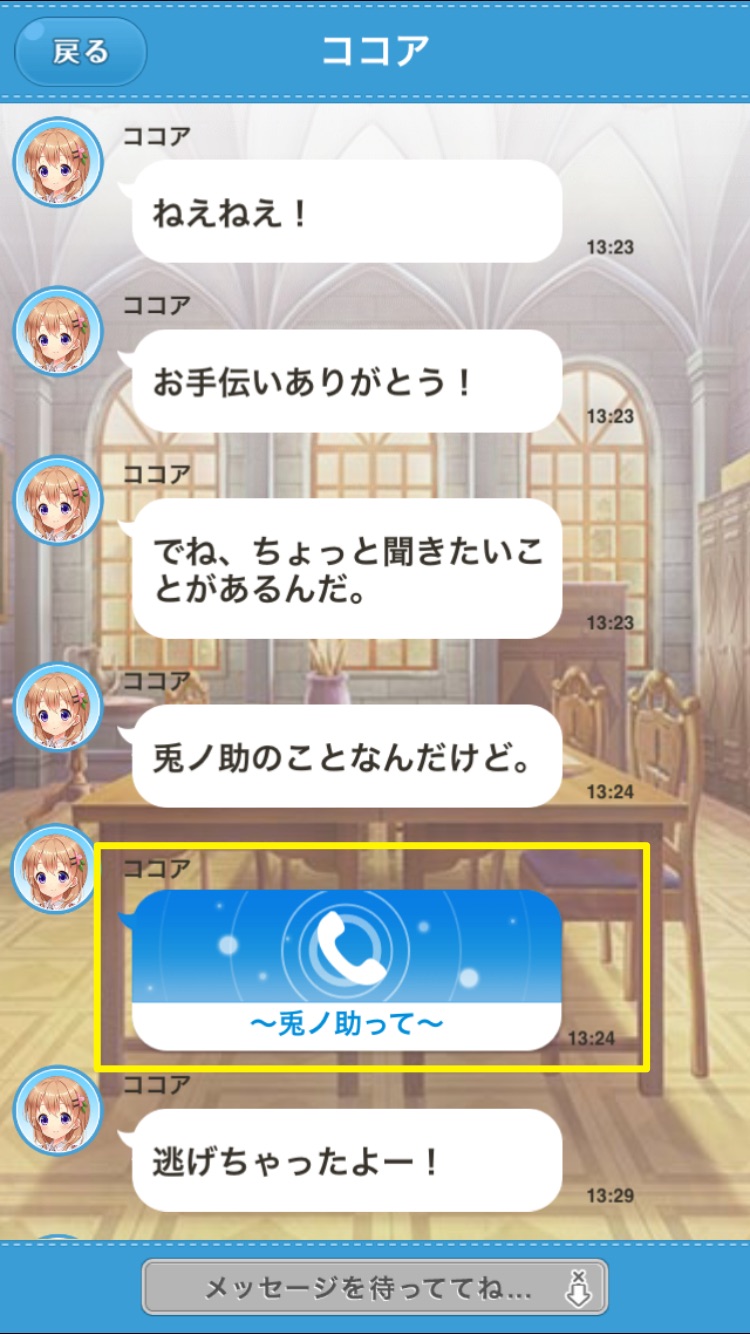Tap the 戻る back button
Screen dimensions: 750x1334
click(x=80, y=51)
